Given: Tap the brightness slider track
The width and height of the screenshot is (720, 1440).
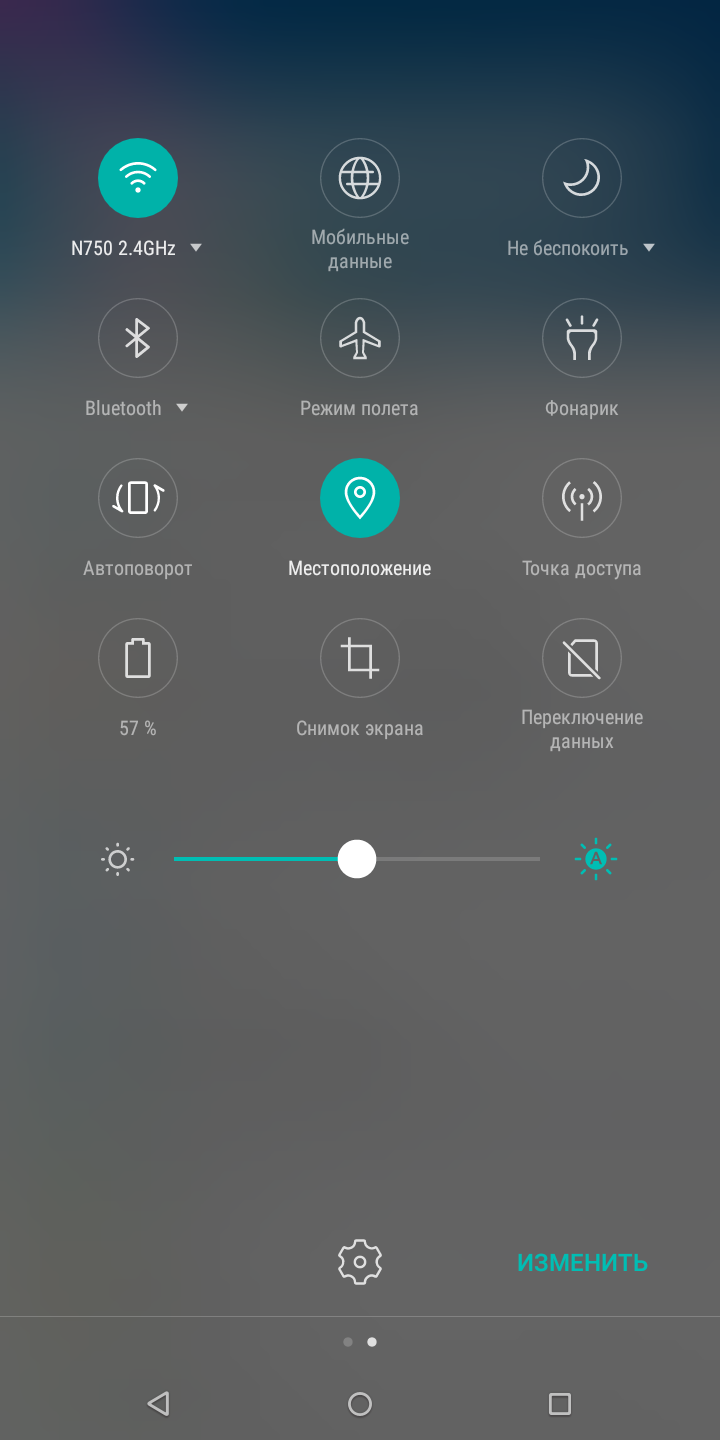Looking at the screenshot, I should [357, 859].
